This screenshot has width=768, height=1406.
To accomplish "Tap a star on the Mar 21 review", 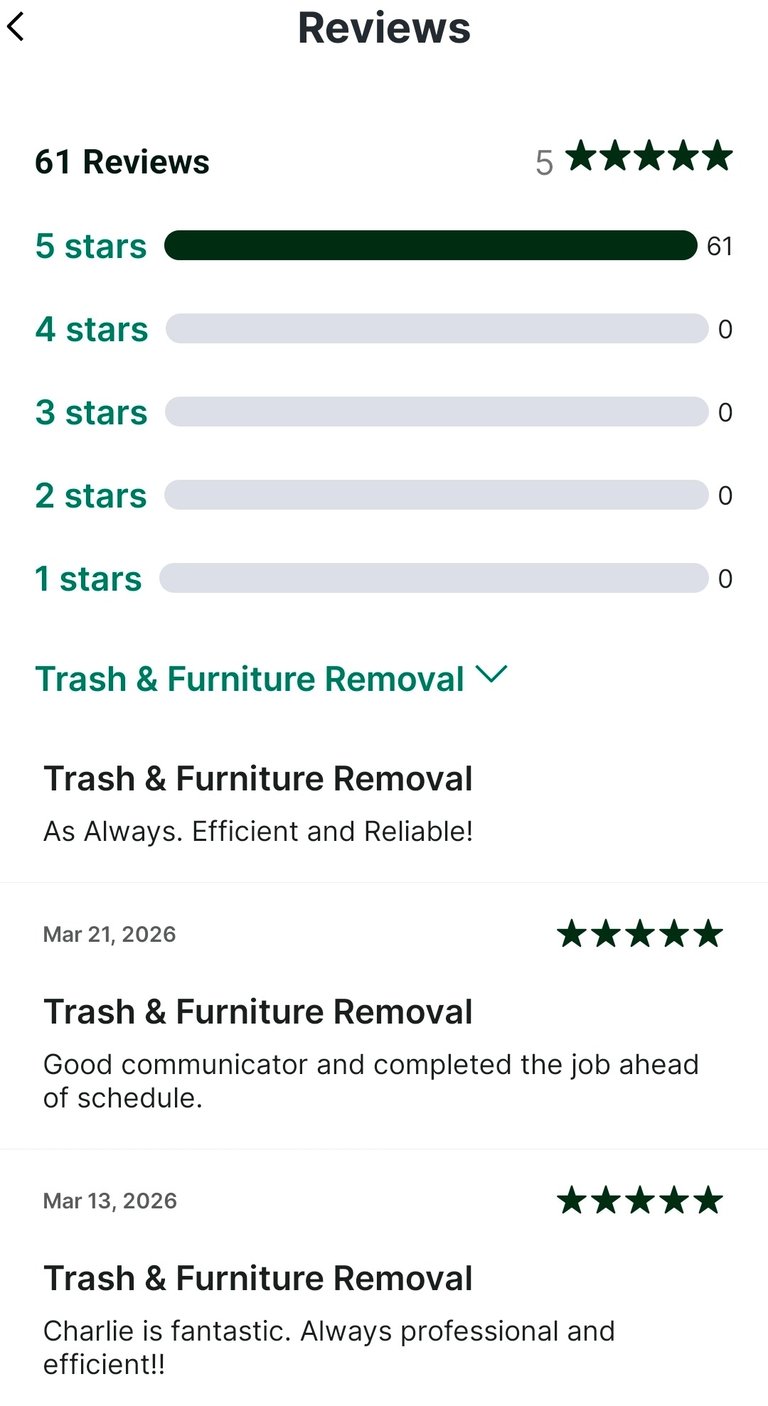I will pos(639,933).
